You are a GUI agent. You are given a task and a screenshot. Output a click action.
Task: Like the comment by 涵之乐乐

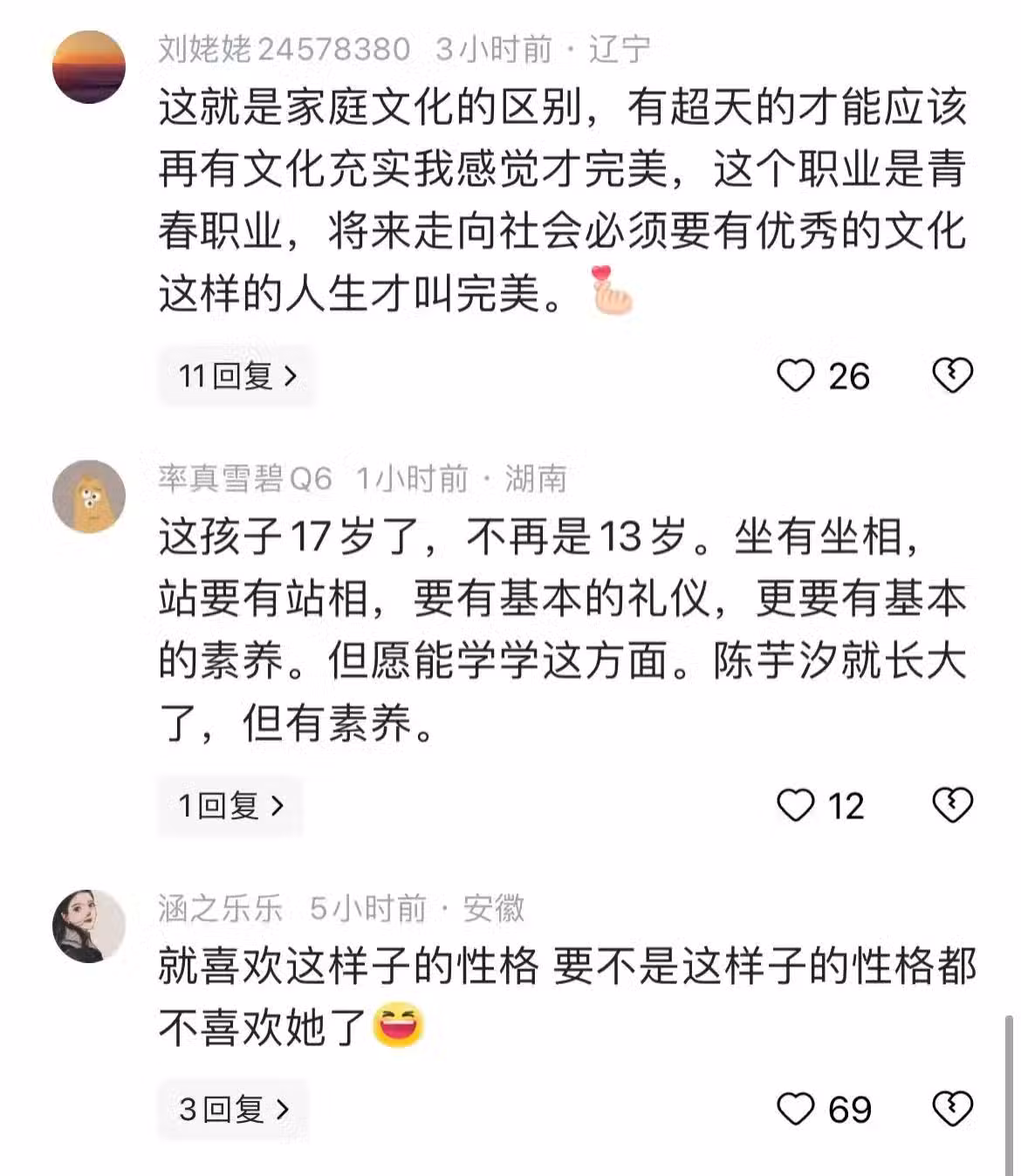point(795,1110)
